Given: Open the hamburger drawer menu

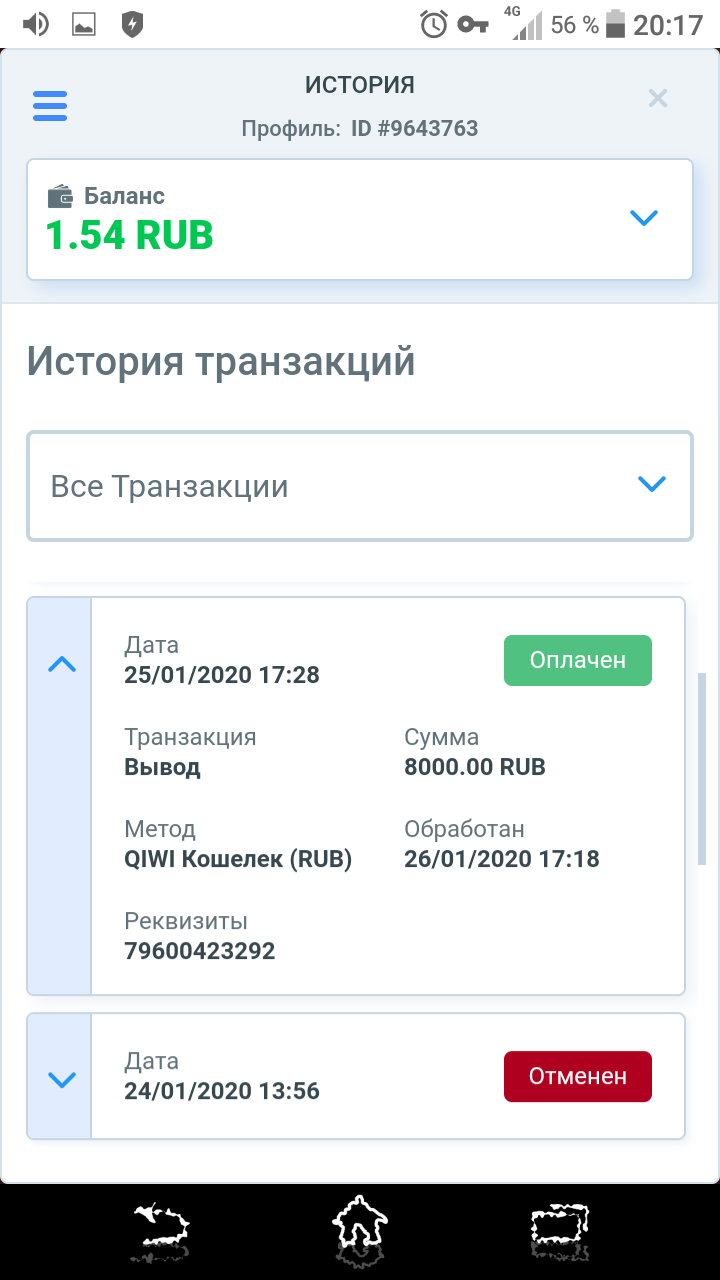Looking at the screenshot, I should [50, 106].
